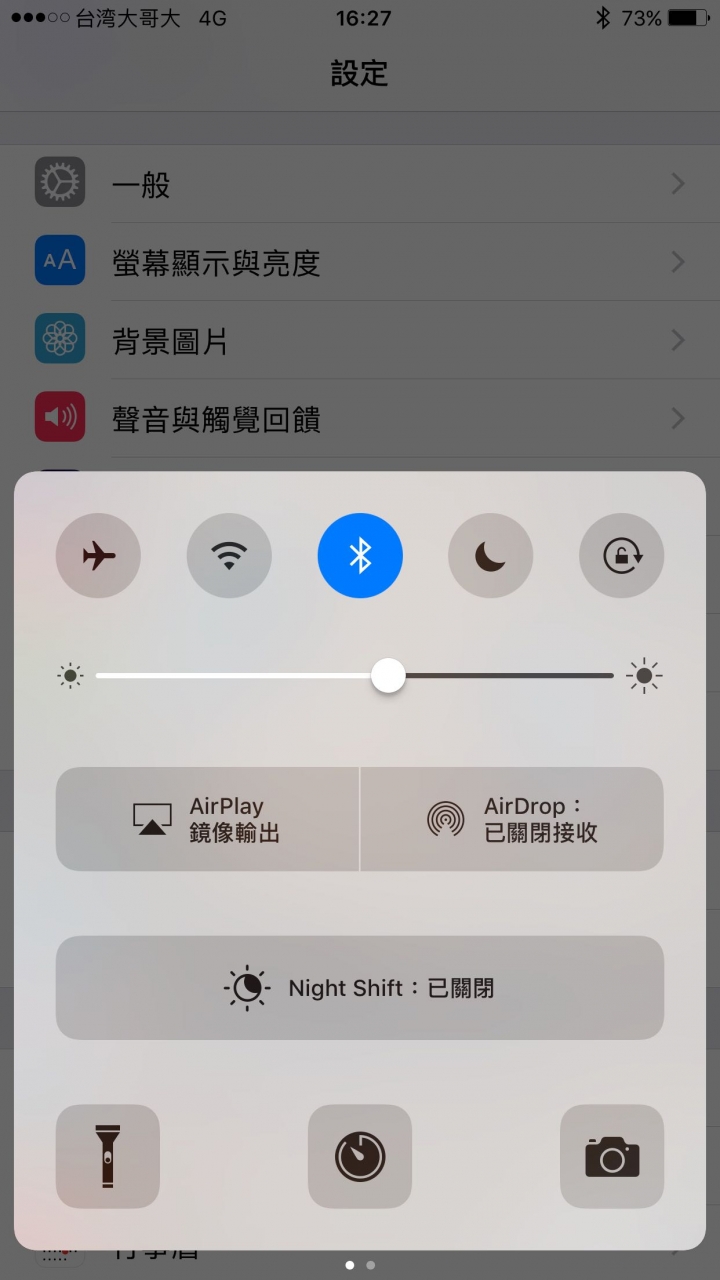Open AirPlay 鏡像輸出 options
Viewport: 720px width, 1280px height.
pyautogui.click(x=207, y=819)
